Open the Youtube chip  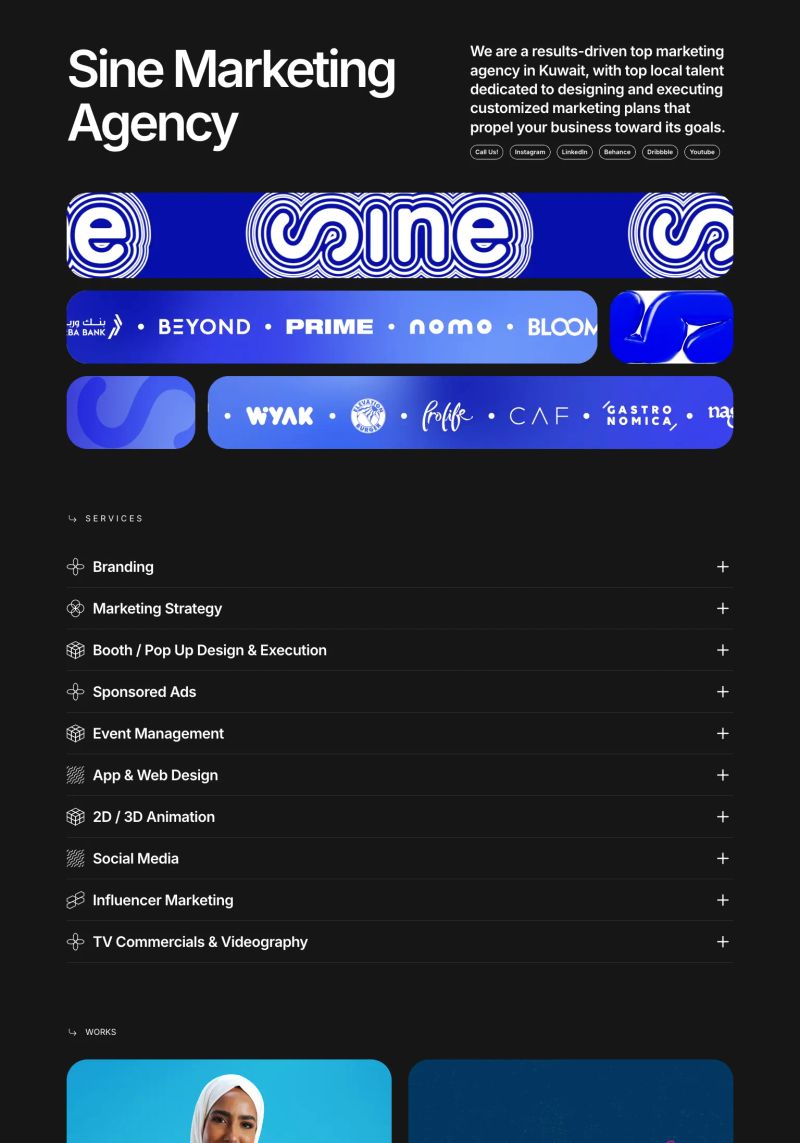pyautogui.click(x=702, y=152)
